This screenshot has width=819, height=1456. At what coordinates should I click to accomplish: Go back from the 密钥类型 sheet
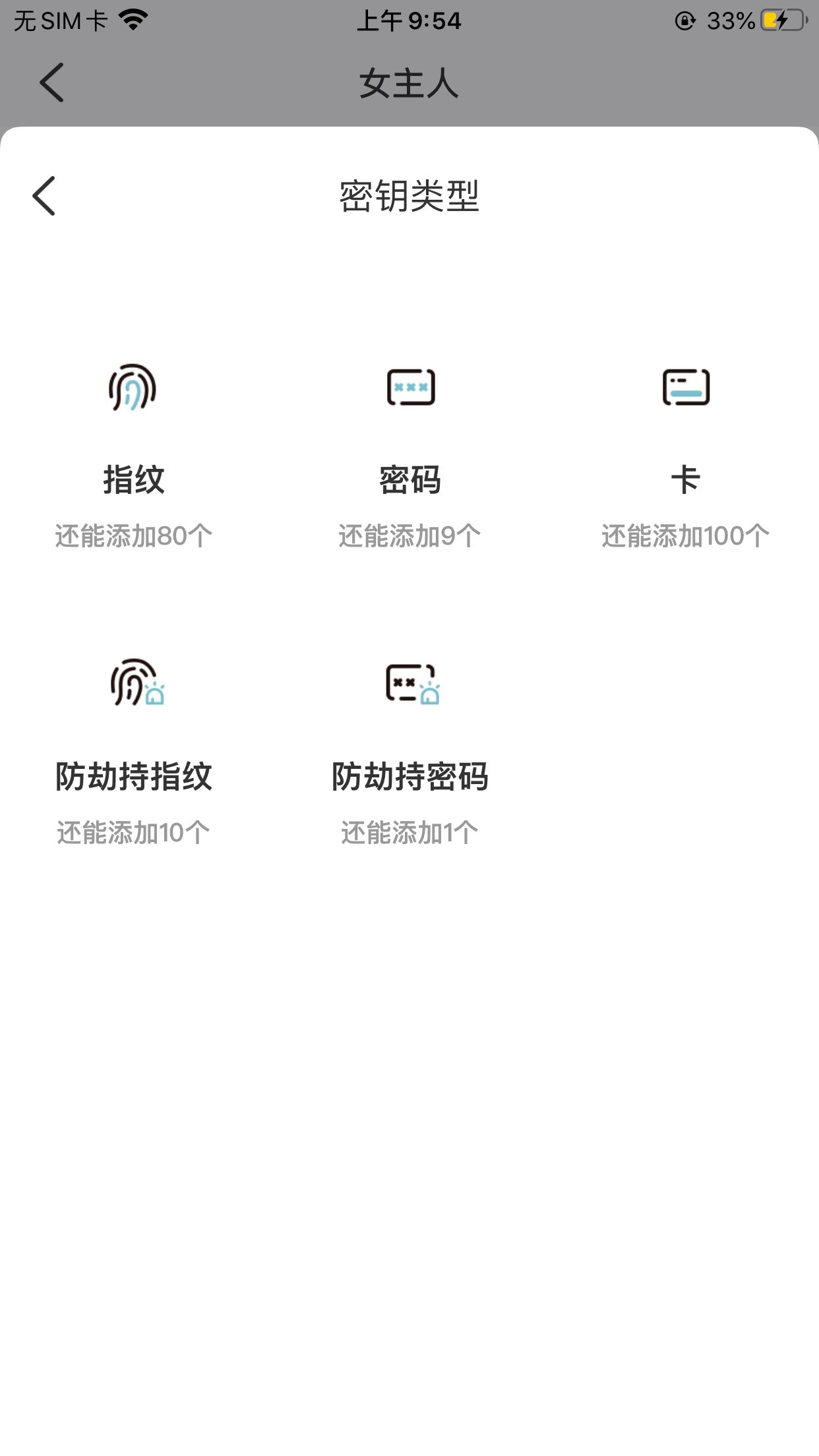[x=44, y=196]
